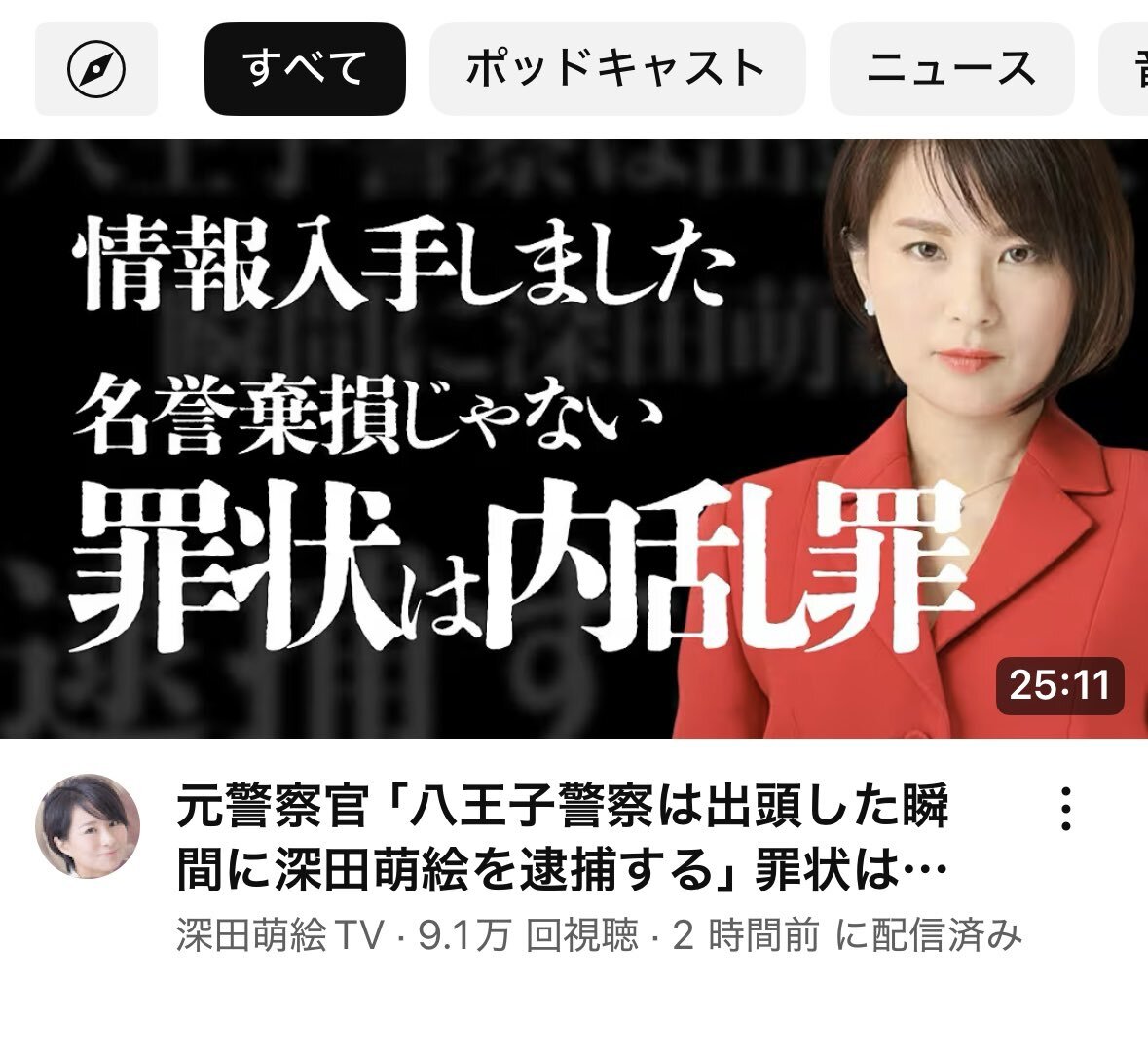Play the 25:11 video thumbnail
Image resolution: width=1148 pixels, height=1055 pixels.
point(574,438)
